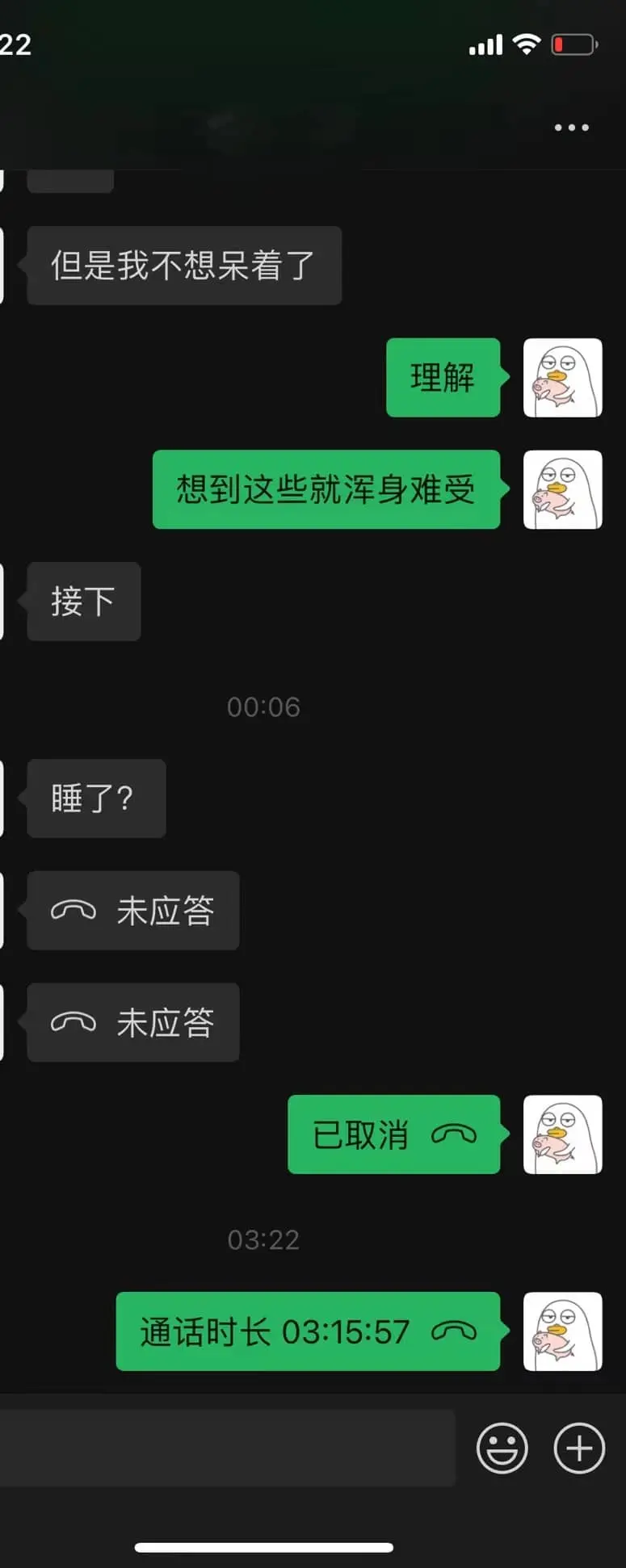Tap the avatar next to 想到这些就浑身难受
This screenshot has height=1568, width=626.
click(562, 490)
